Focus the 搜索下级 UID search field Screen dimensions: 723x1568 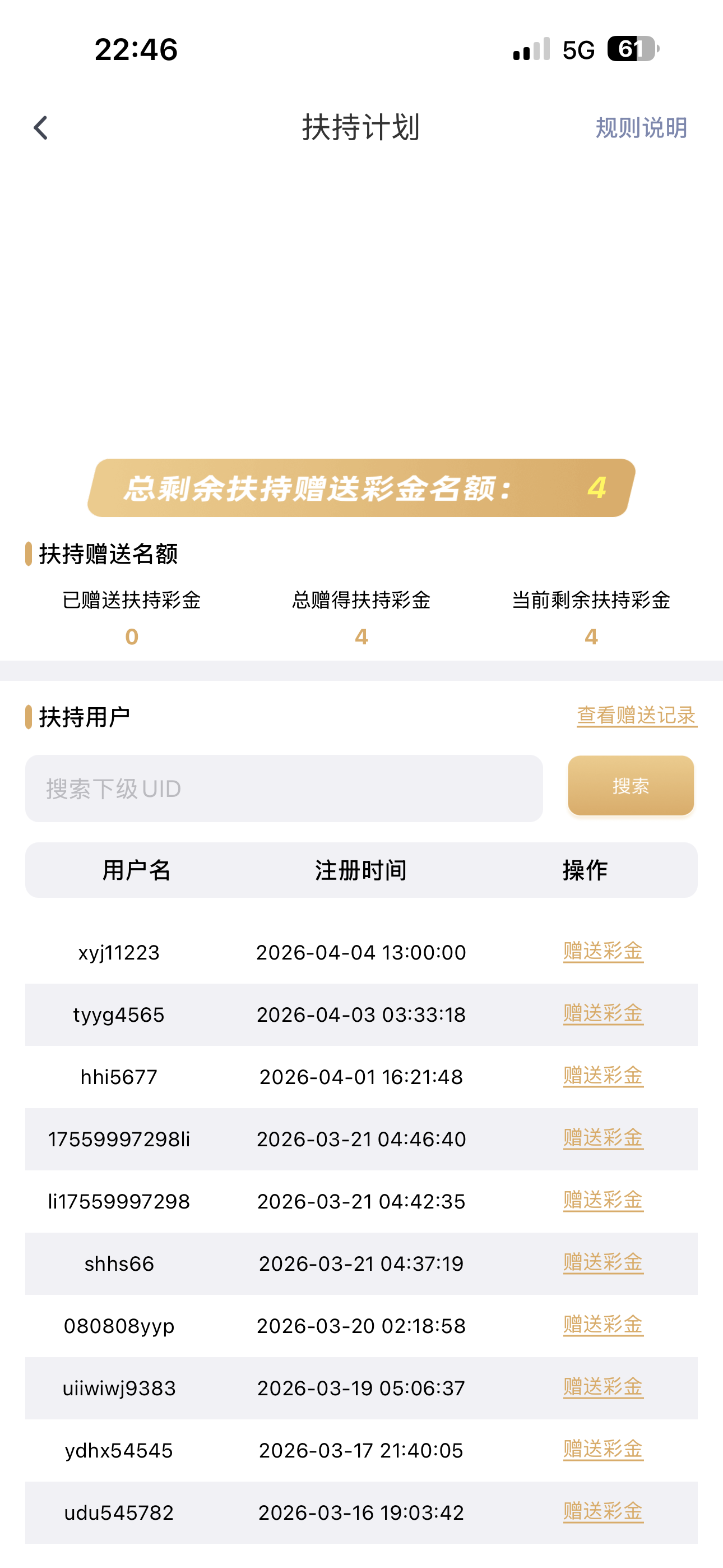pos(284,788)
